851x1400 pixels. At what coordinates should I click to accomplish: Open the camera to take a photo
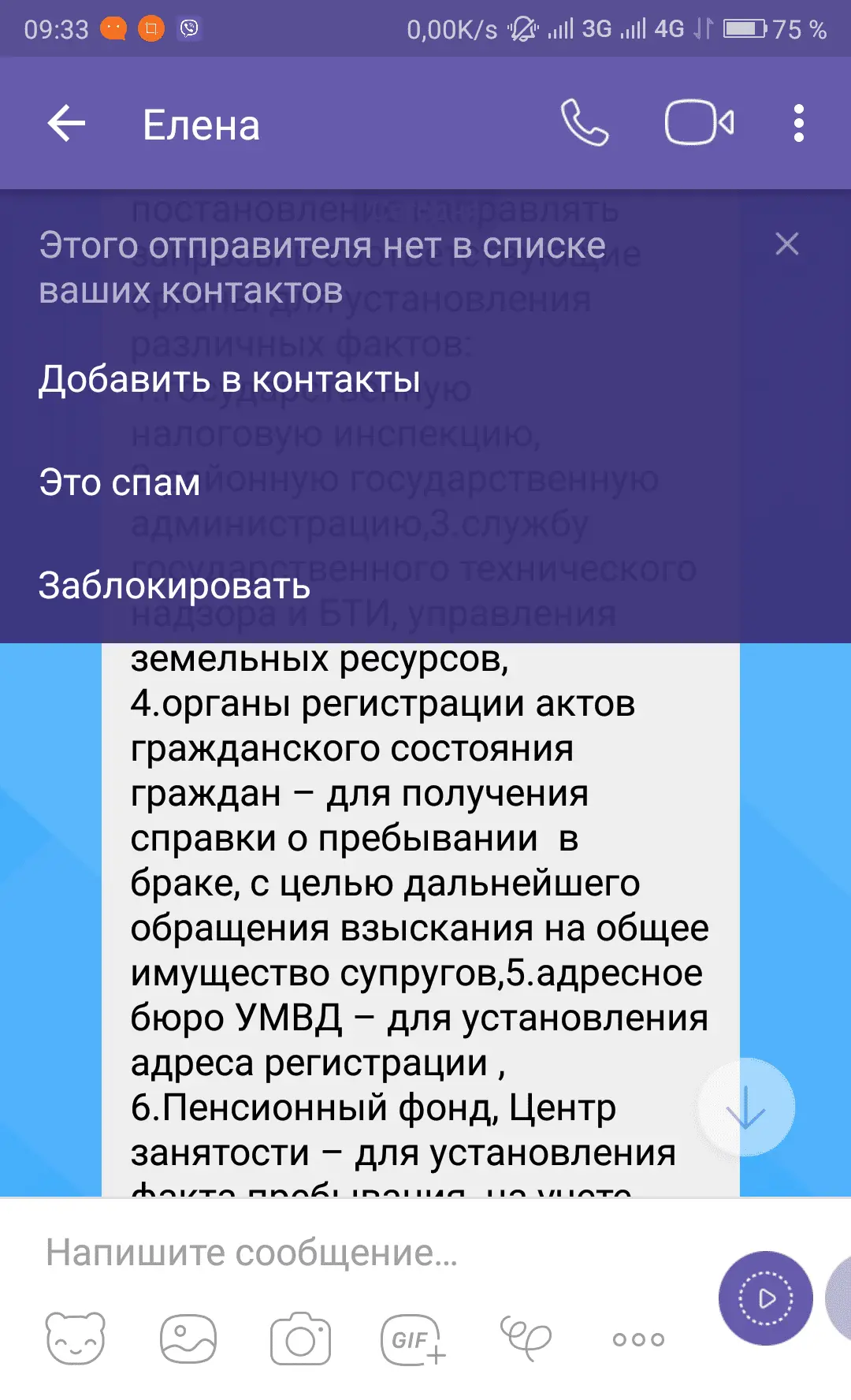(x=300, y=1338)
